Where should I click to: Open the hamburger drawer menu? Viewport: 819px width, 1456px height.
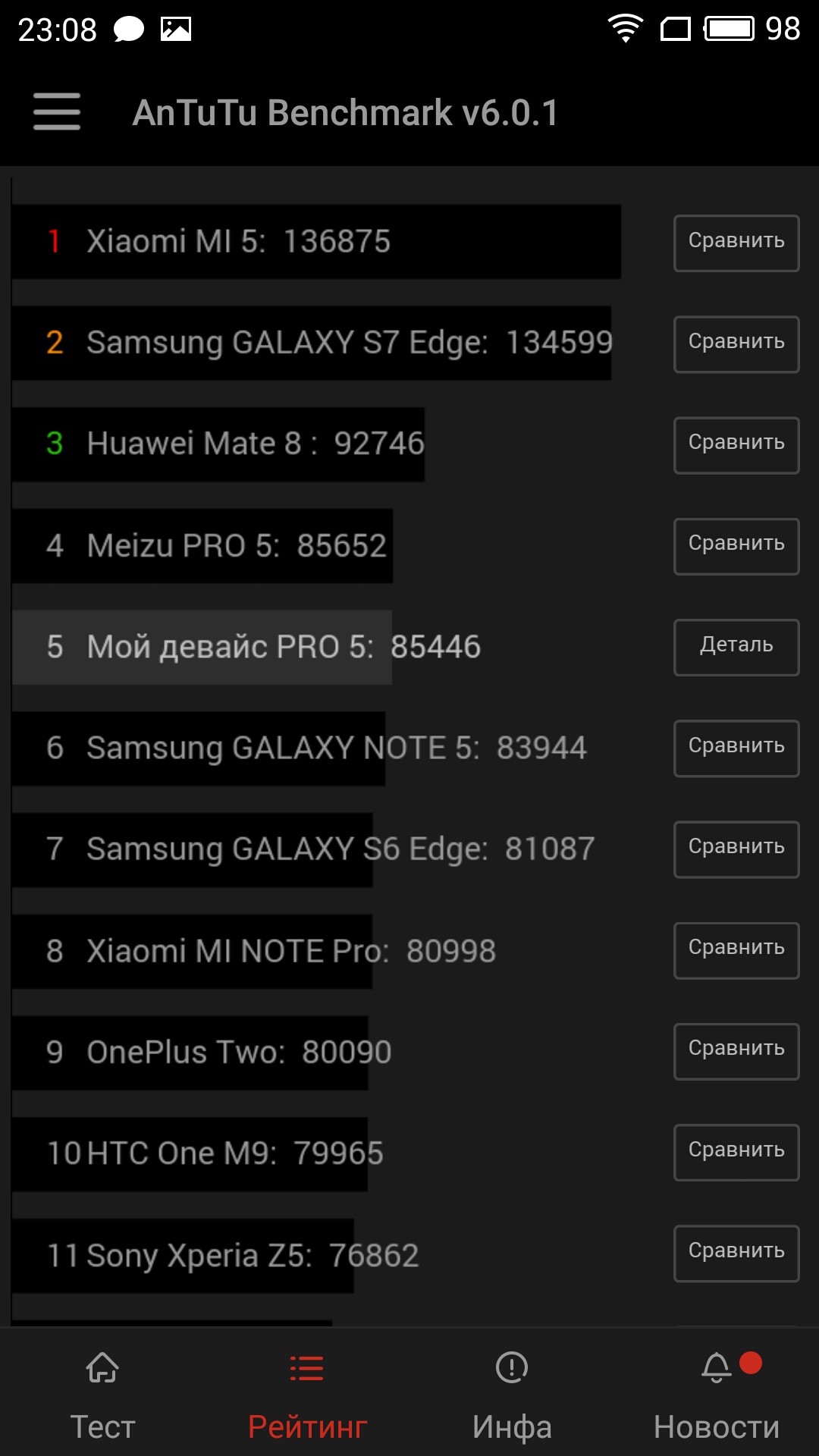point(57,111)
